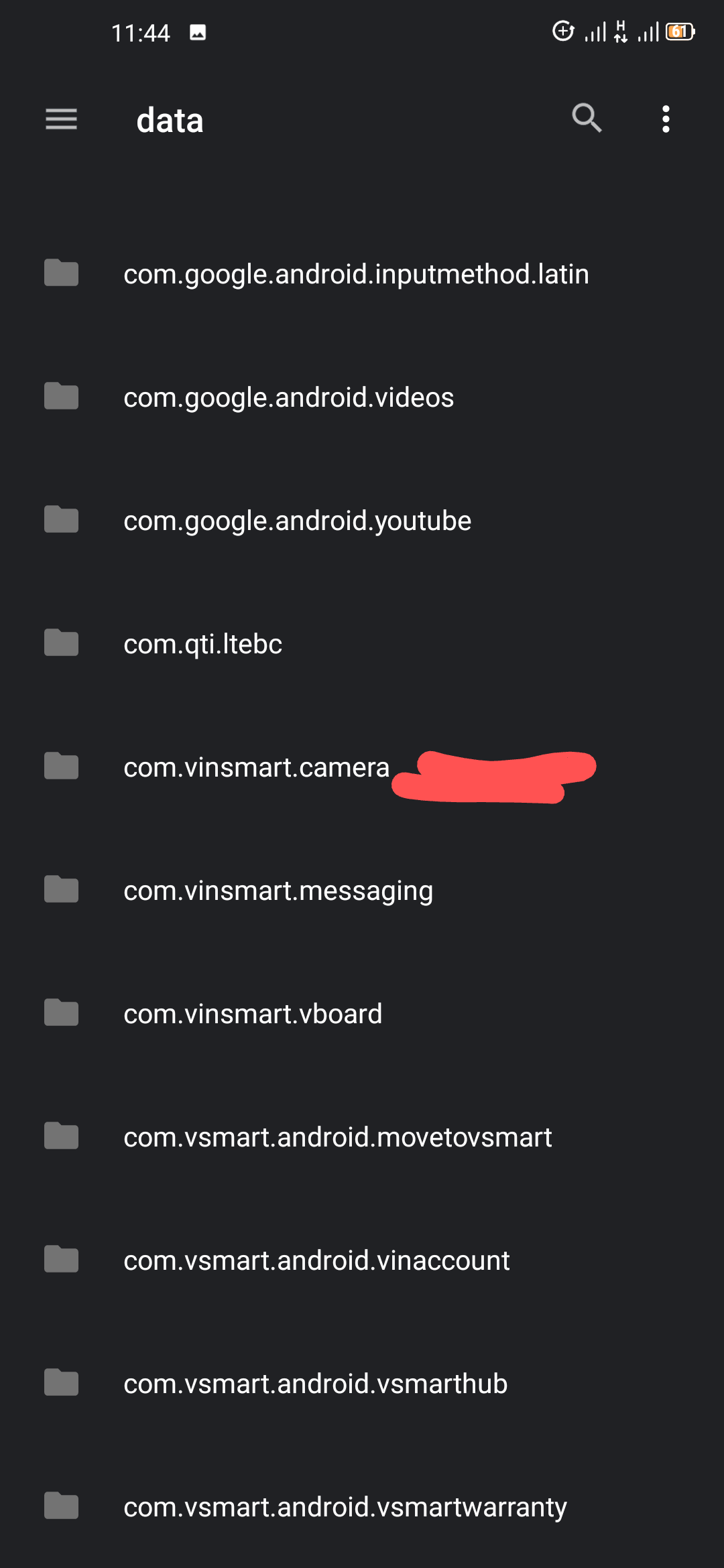This screenshot has height=1568, width=724.
Task: Open the more options overflow menu
Action: click(665, 119)
